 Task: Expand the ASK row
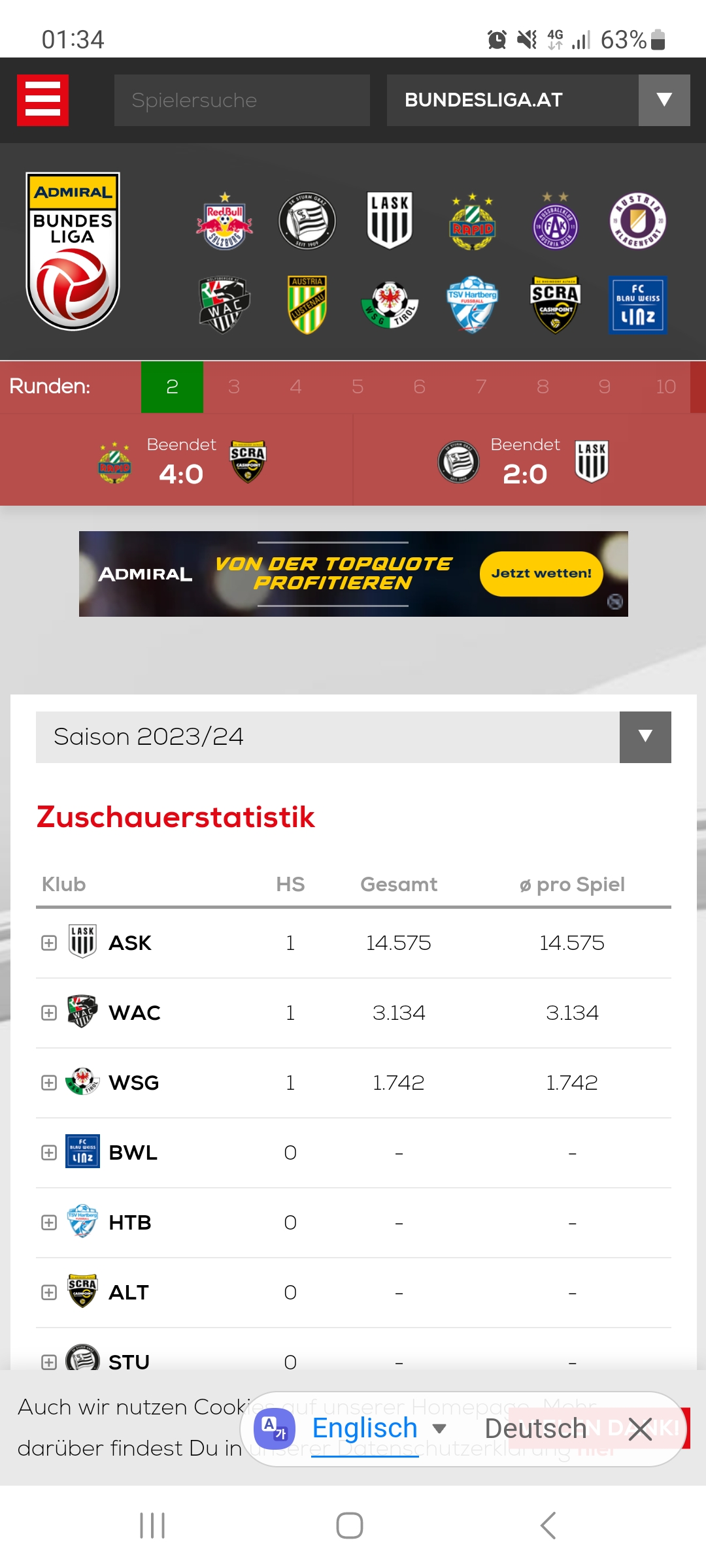[49, 943]
